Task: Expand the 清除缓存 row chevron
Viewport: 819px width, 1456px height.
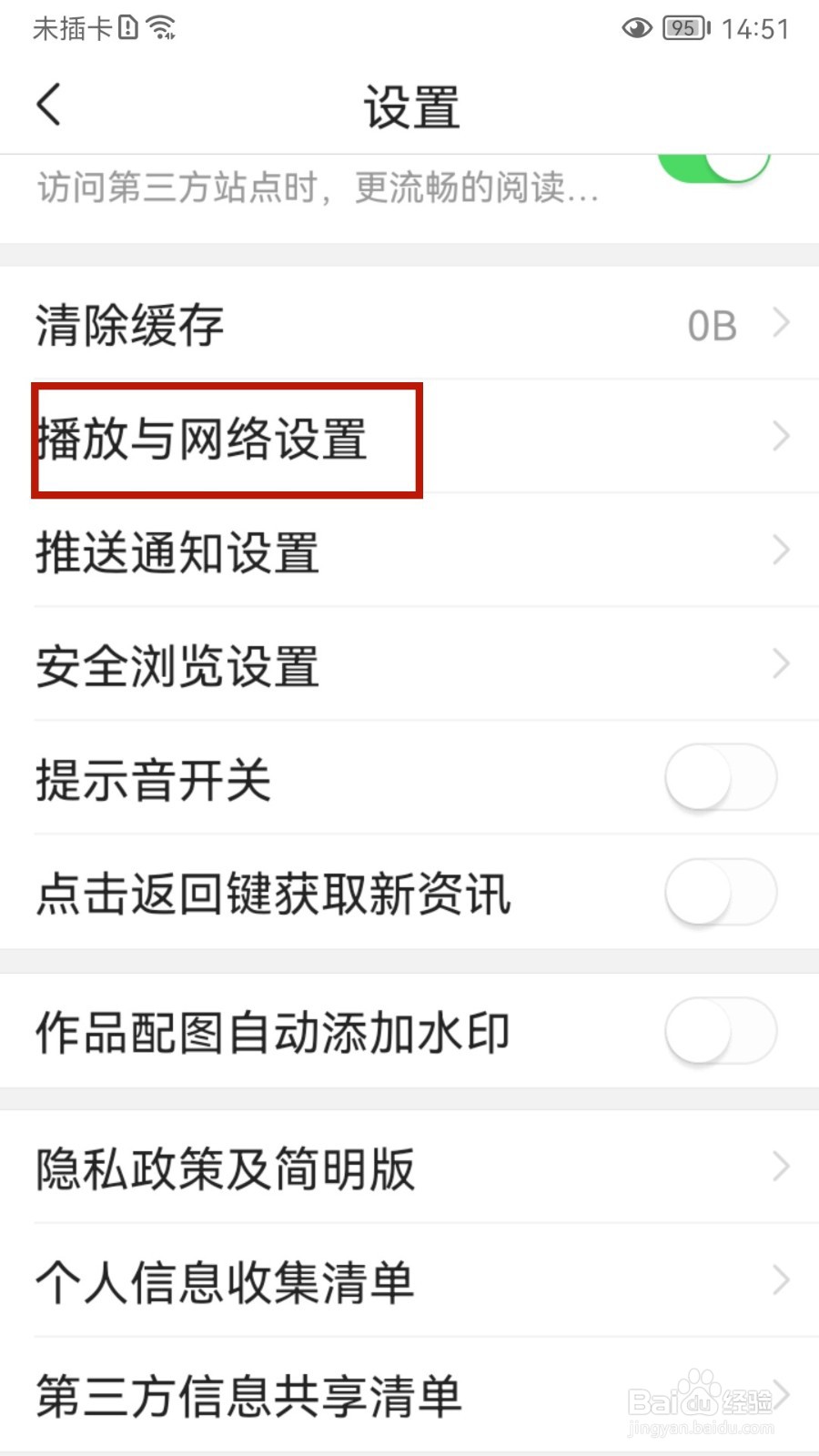Action: coord(781,323)
